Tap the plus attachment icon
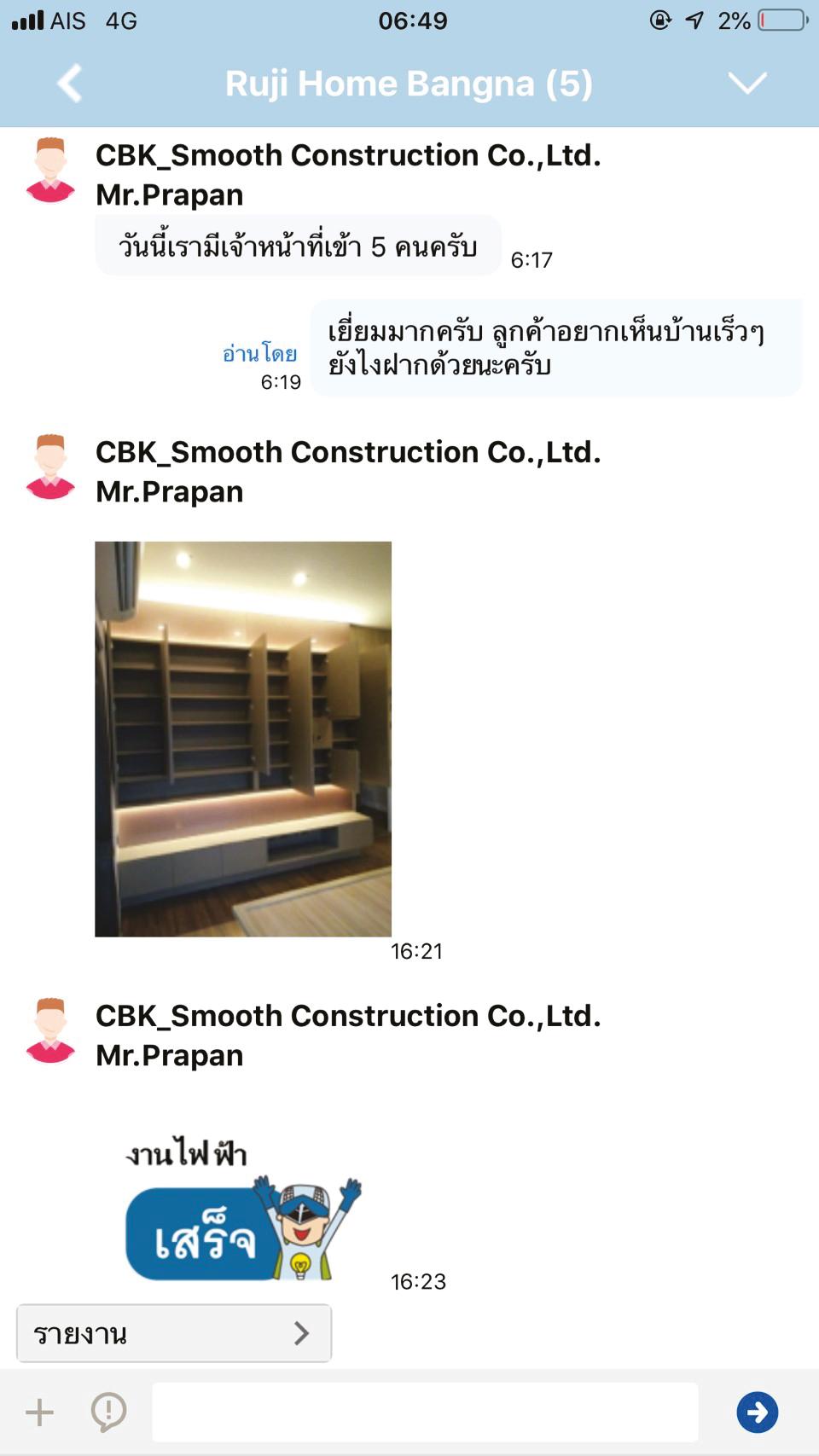819x1456 pixels. coord(39,1412)
